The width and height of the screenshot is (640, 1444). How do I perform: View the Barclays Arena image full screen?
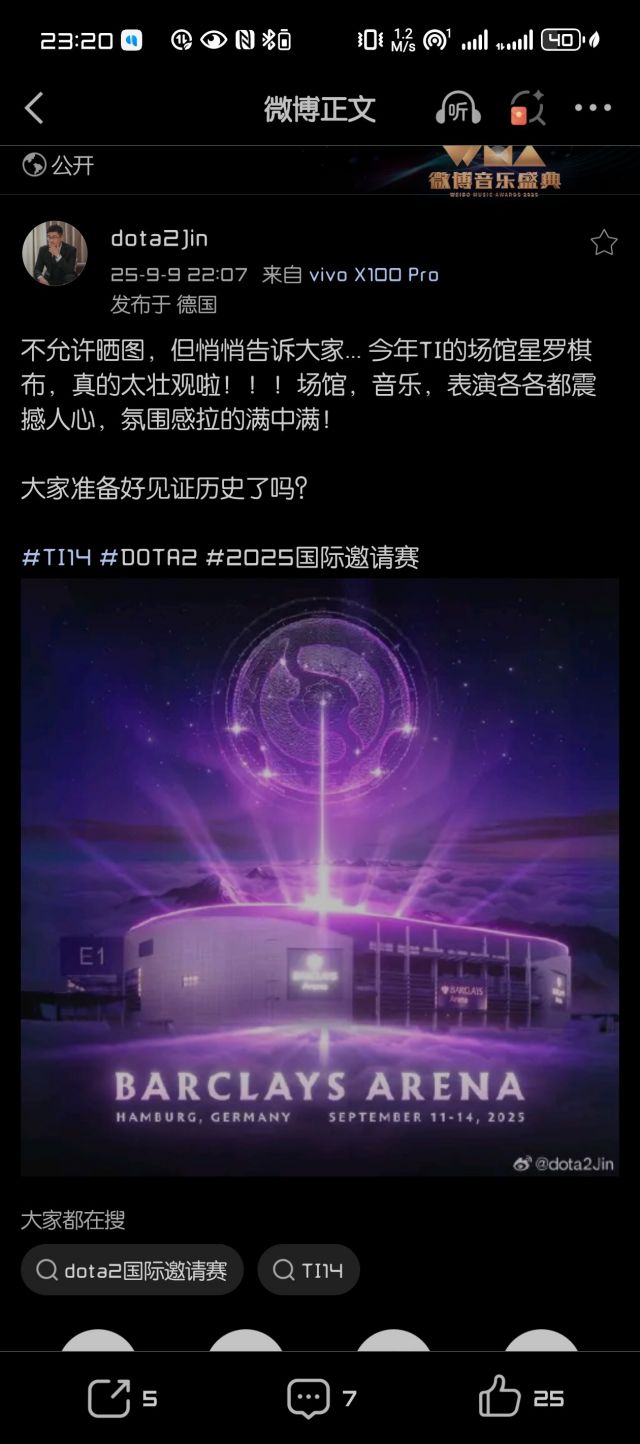click(320, 876)
